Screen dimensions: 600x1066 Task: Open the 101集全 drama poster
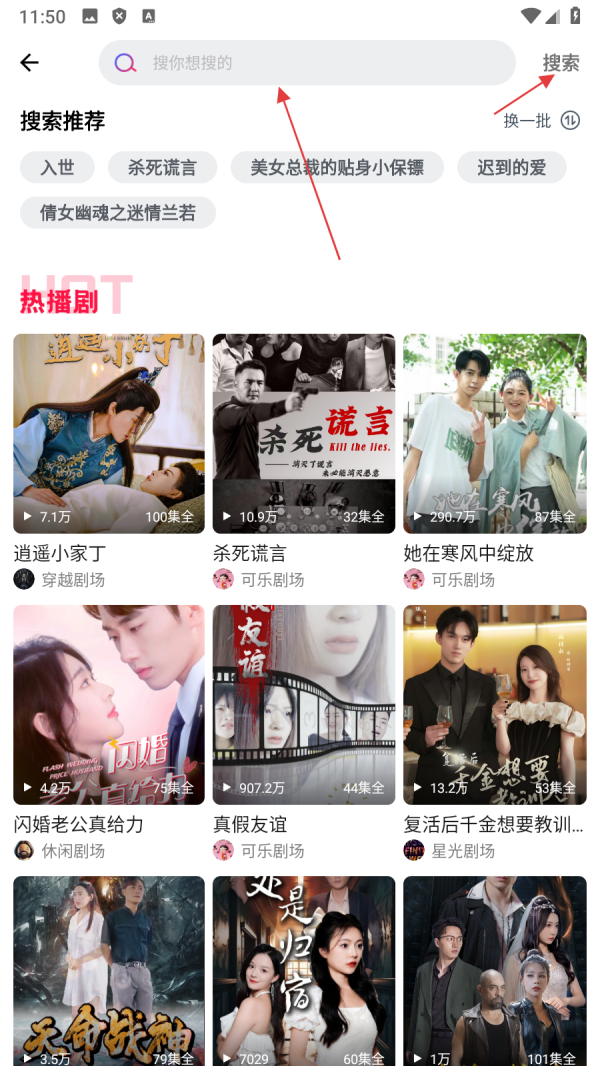[x=495, y=970]
